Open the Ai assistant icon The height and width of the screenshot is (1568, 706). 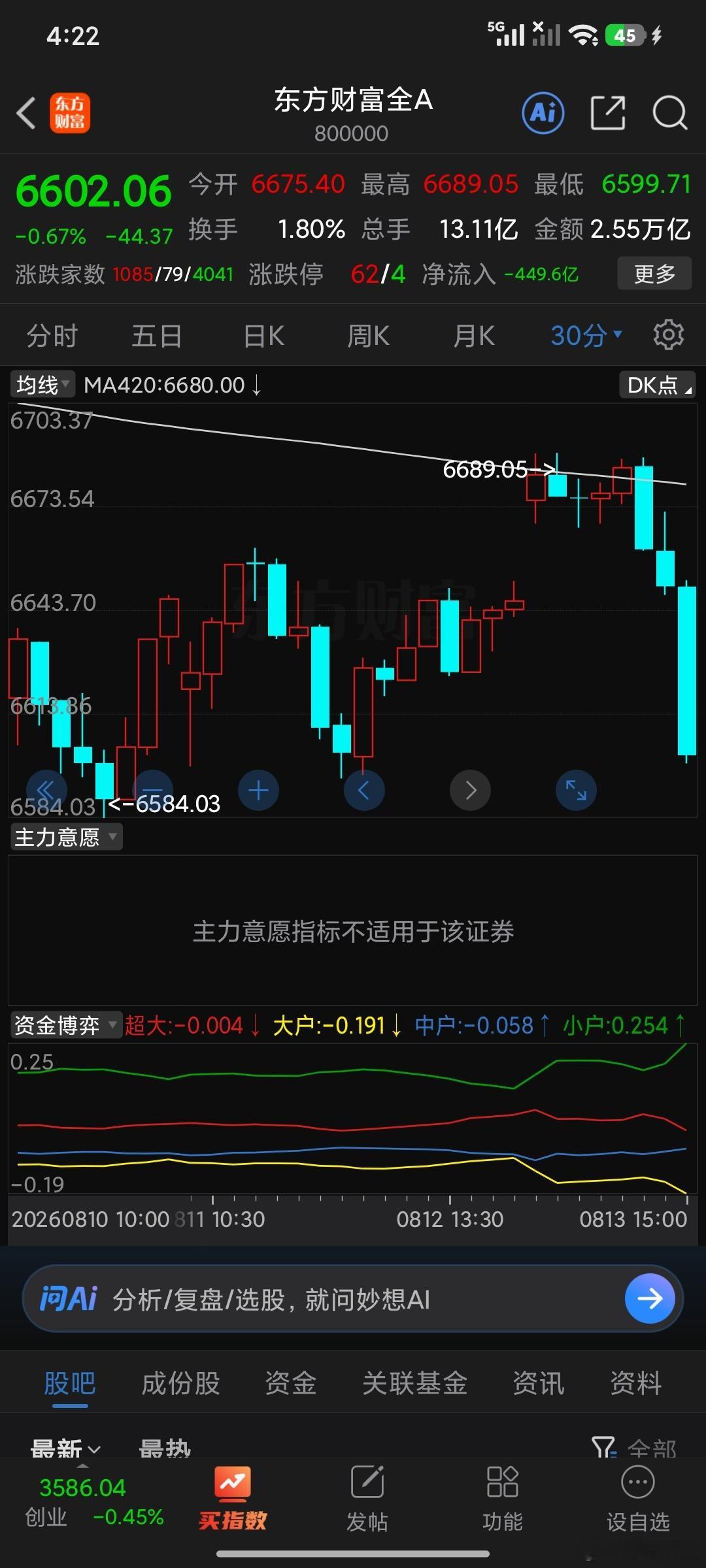pyautogui.click(x=543, y=113)
